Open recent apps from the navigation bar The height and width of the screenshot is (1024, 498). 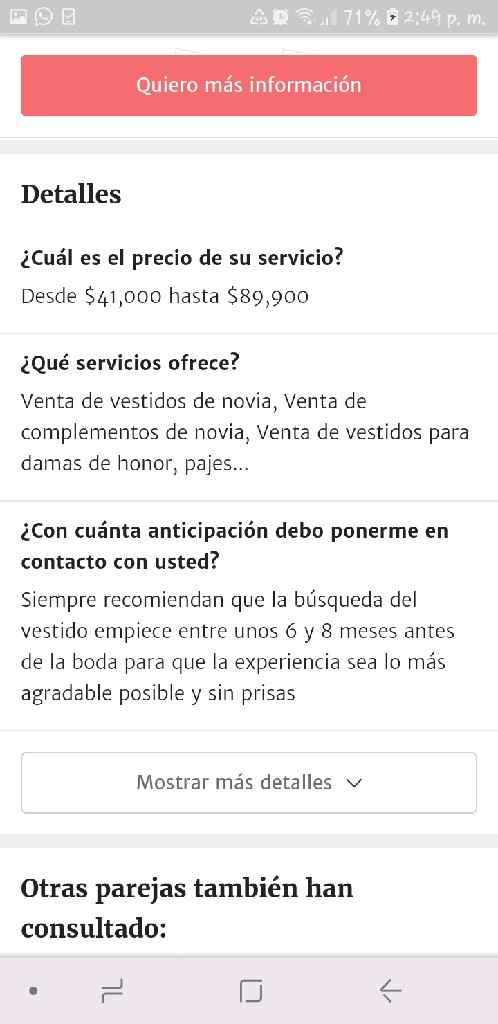pyautogui.click(x=113, y=991)
